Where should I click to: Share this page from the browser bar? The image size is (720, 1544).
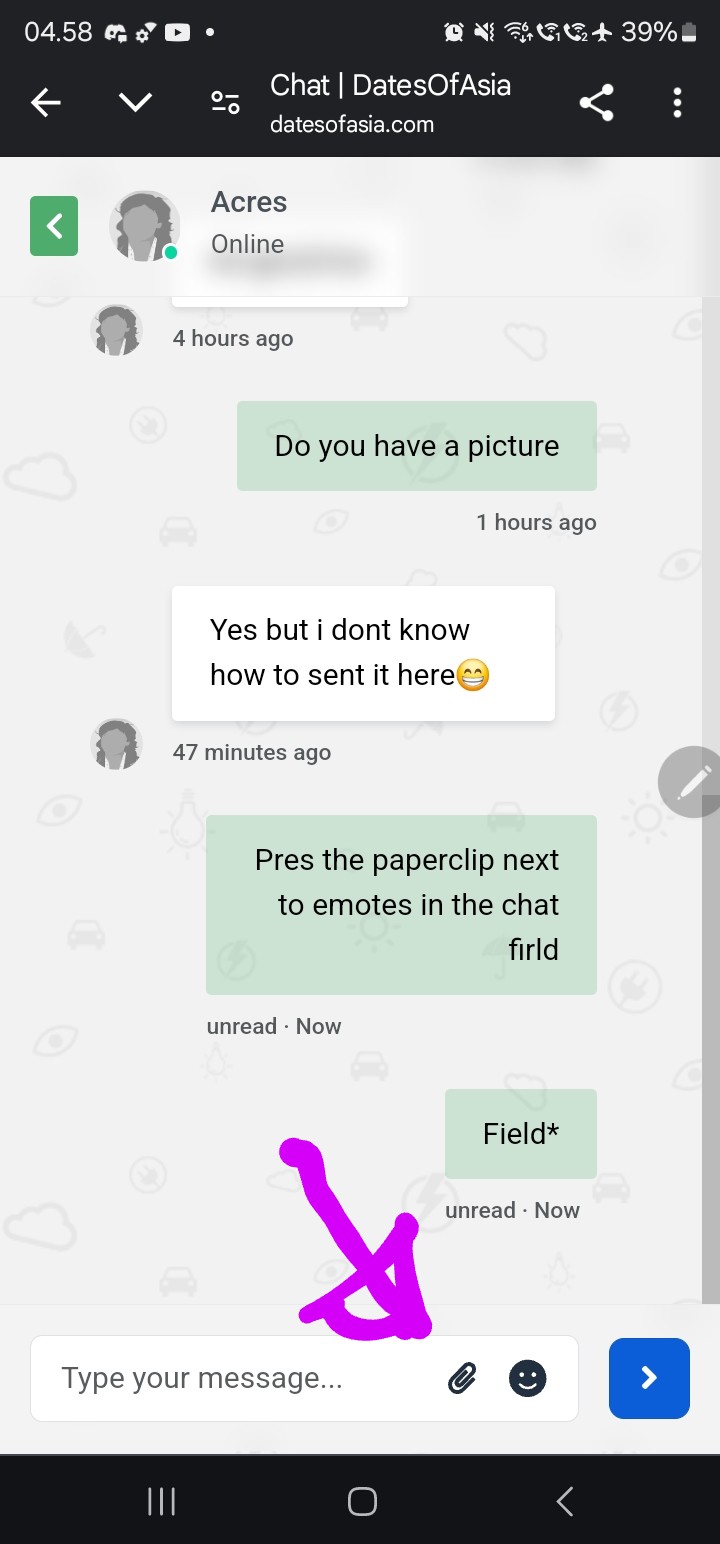596,103
